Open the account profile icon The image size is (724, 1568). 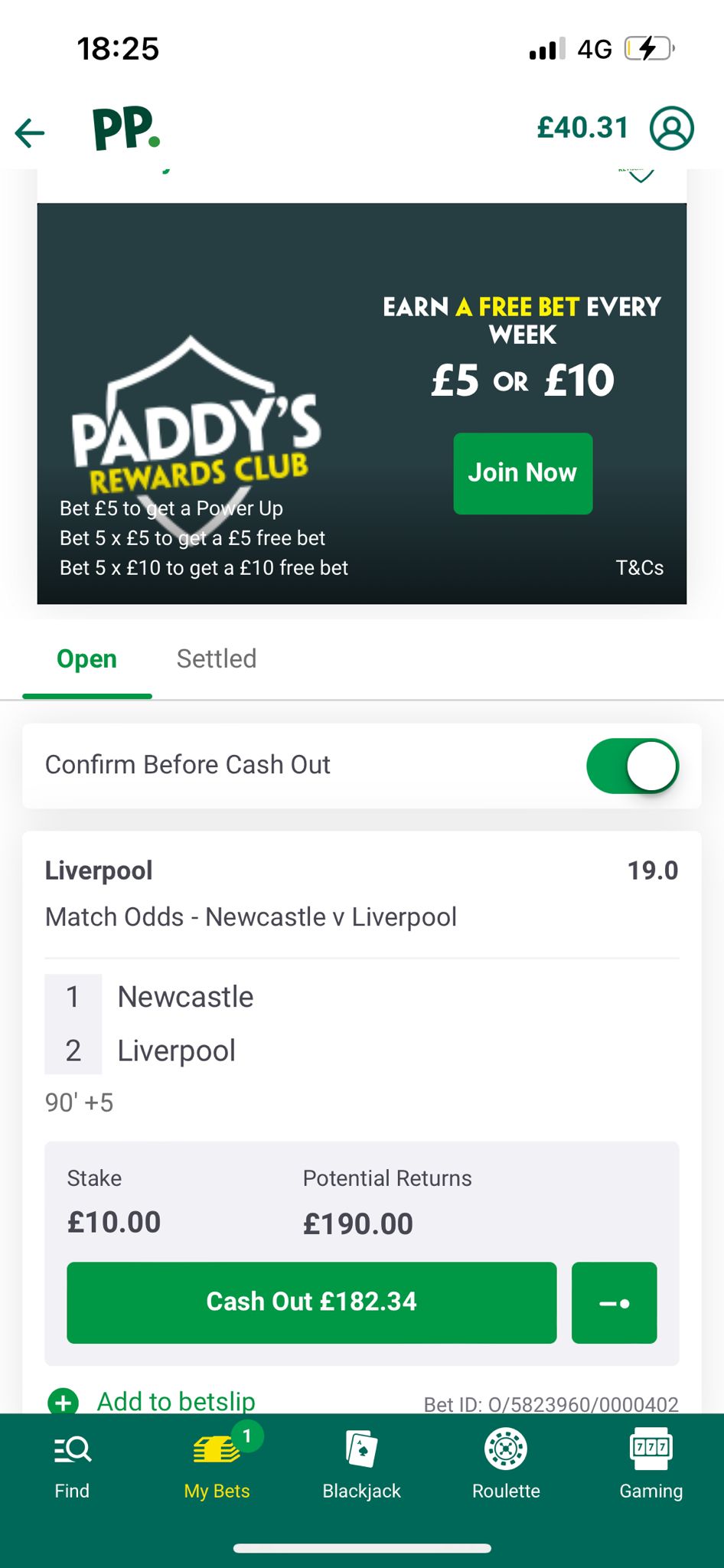[672, 128]
